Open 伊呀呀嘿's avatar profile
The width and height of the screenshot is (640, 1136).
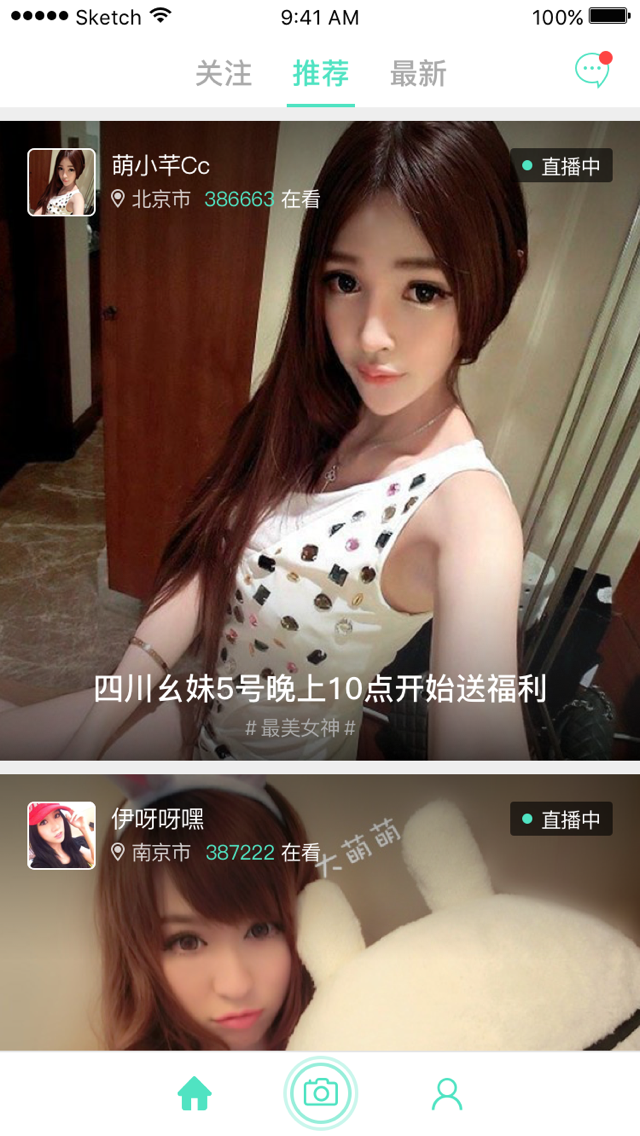tap(61, 835)
